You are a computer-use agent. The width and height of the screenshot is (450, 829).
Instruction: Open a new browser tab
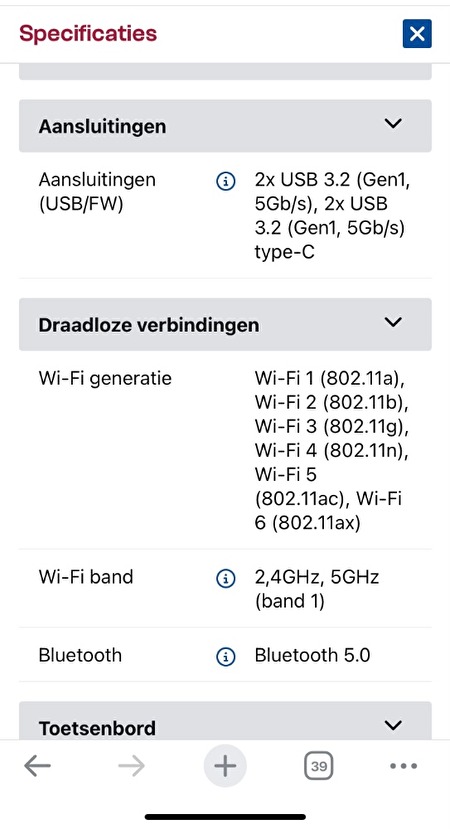[225, 766]
